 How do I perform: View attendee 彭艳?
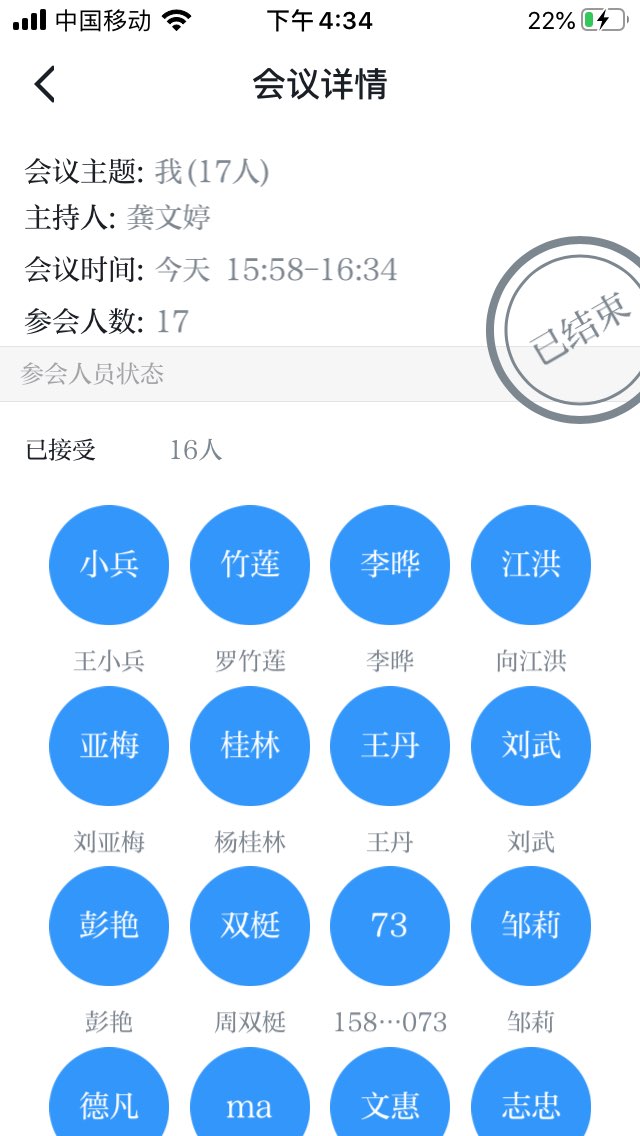click(x=109, y=926)
